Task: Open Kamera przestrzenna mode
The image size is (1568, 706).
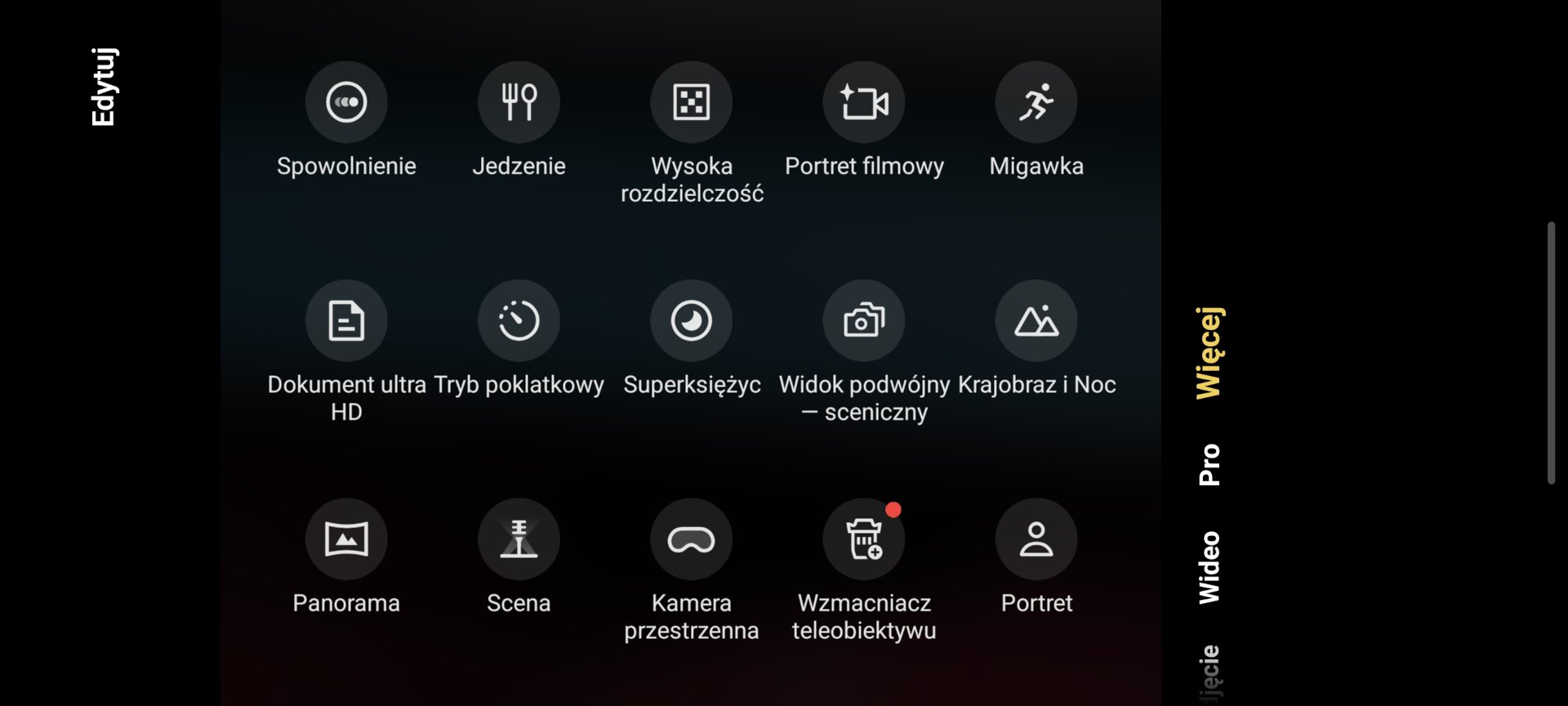Action: [x=691, y=539]
